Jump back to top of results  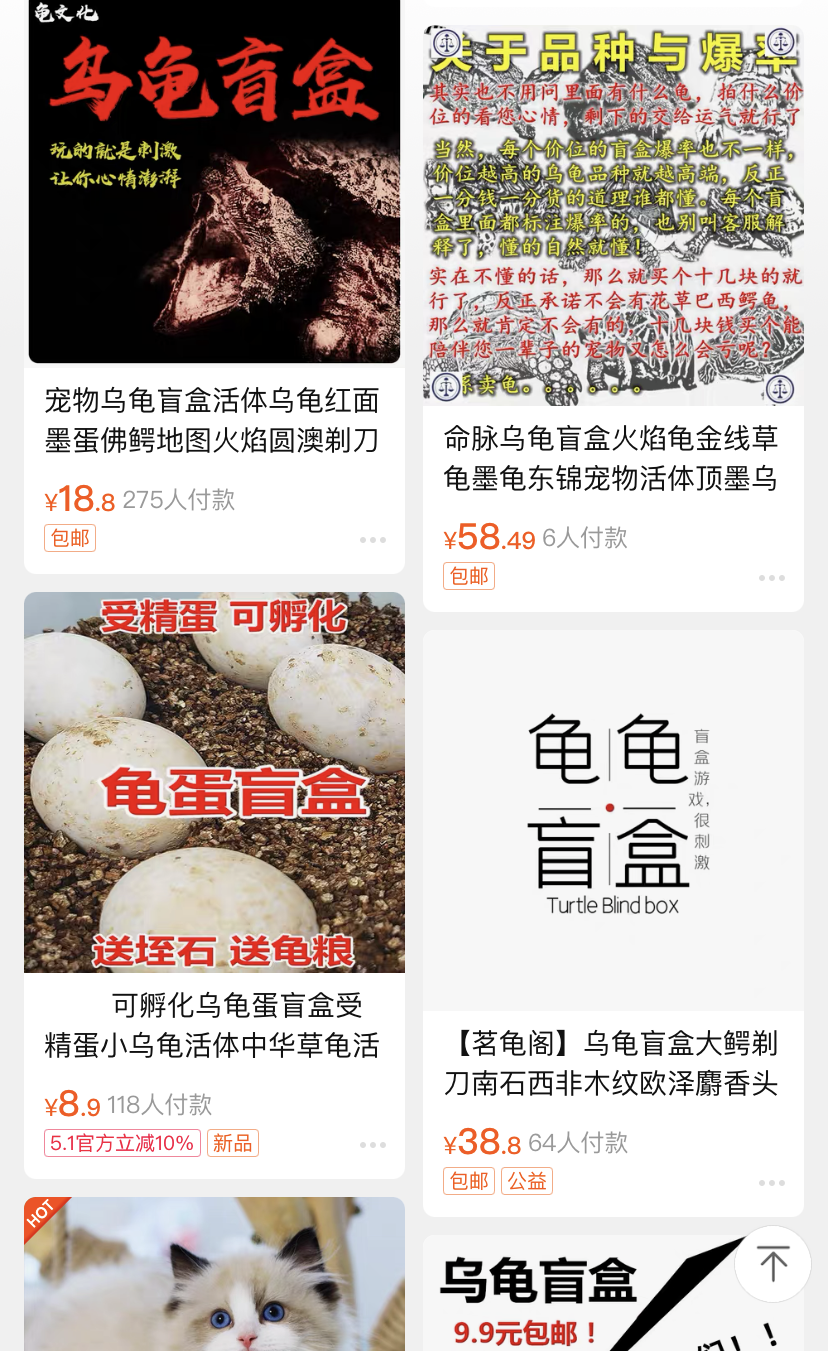coord(772,1264)
